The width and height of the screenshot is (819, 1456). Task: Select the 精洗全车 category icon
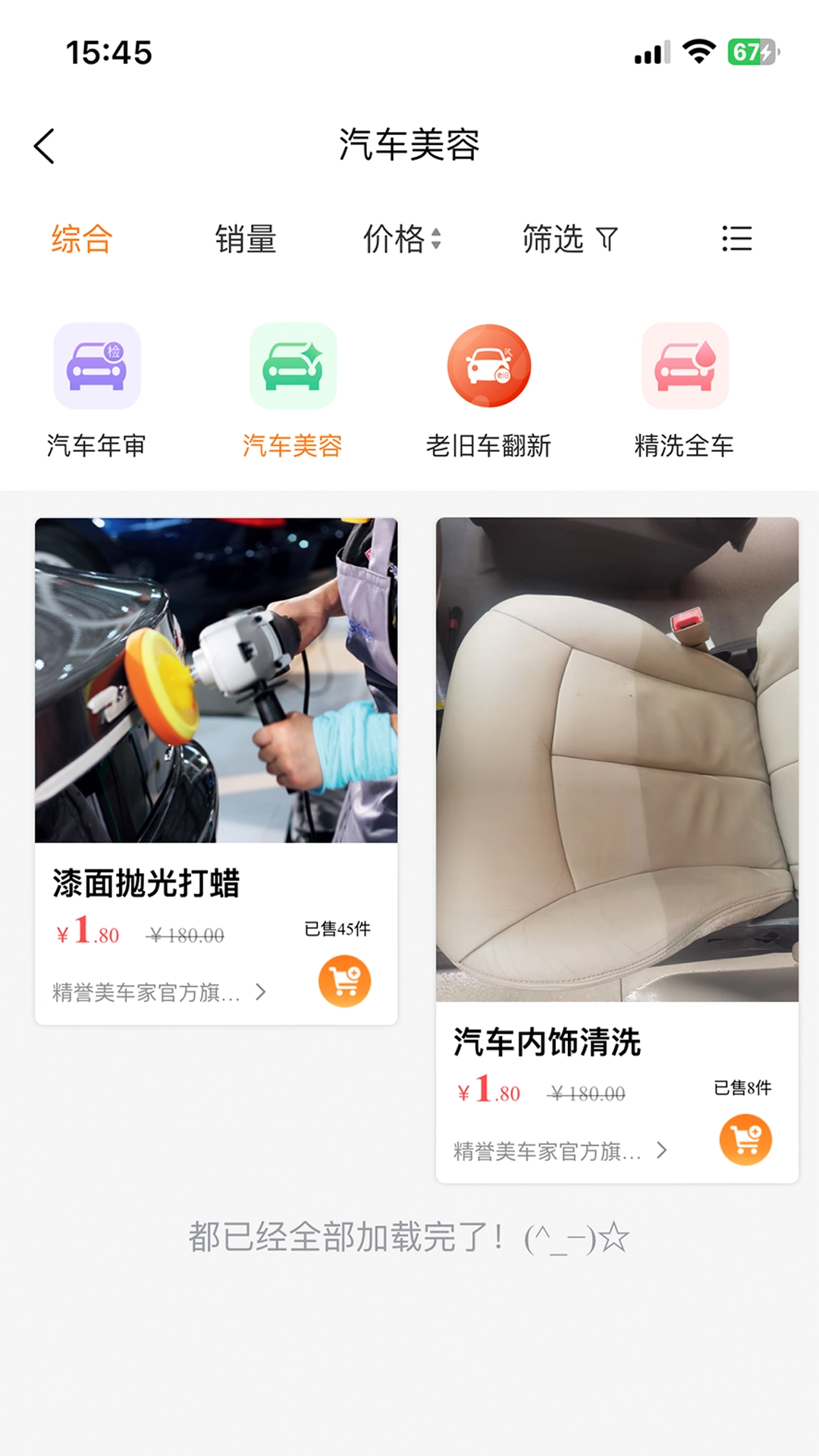pyautogui.click(x=684, y=365)
